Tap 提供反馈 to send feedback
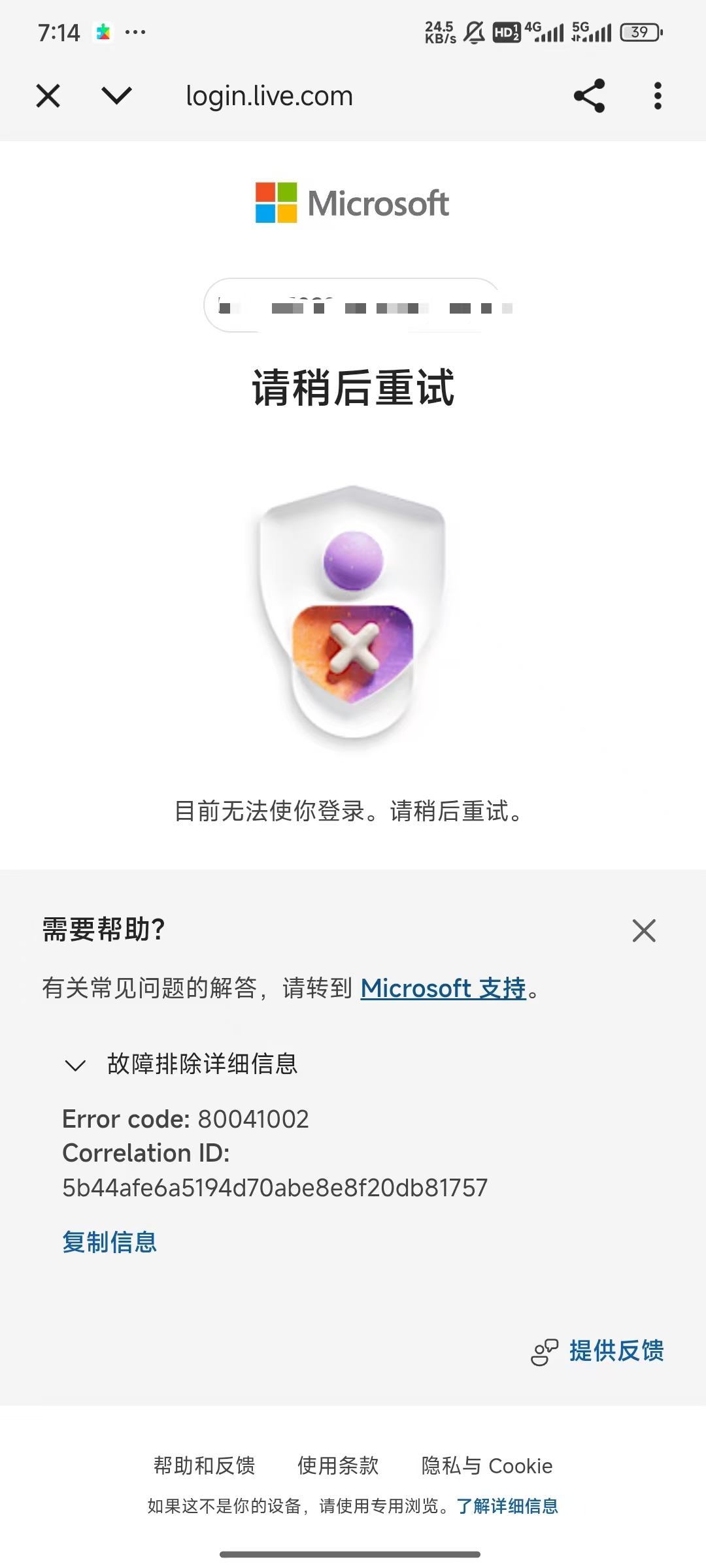The width and height of the screenshot is (706, 1568). point(614,1350)
